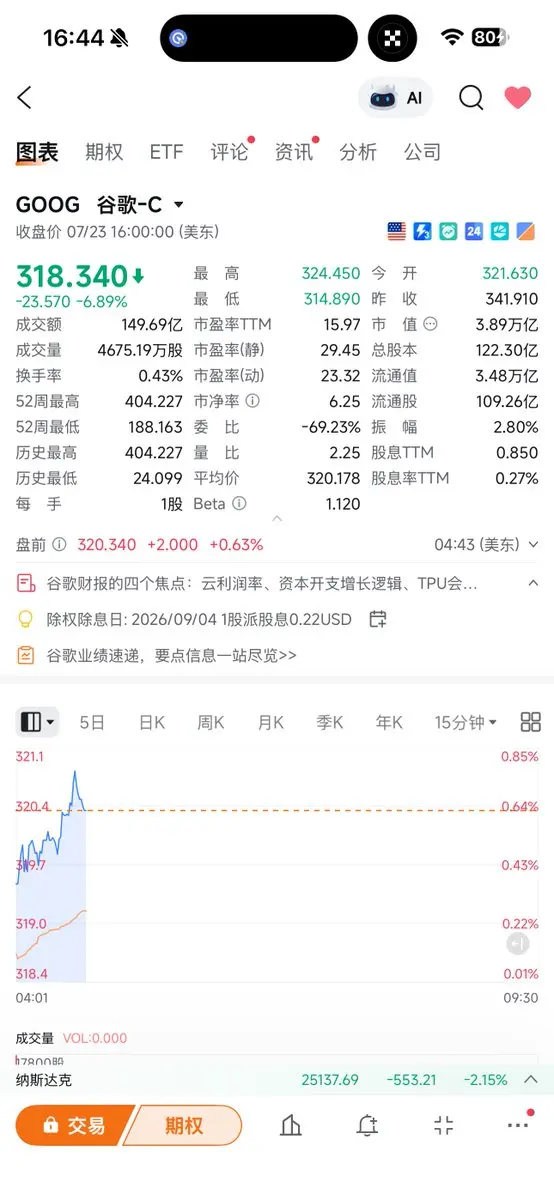The height and width of the screenshot is (1200, 554).
Task: Switch to the 期权 top tab
Action: 104,152
